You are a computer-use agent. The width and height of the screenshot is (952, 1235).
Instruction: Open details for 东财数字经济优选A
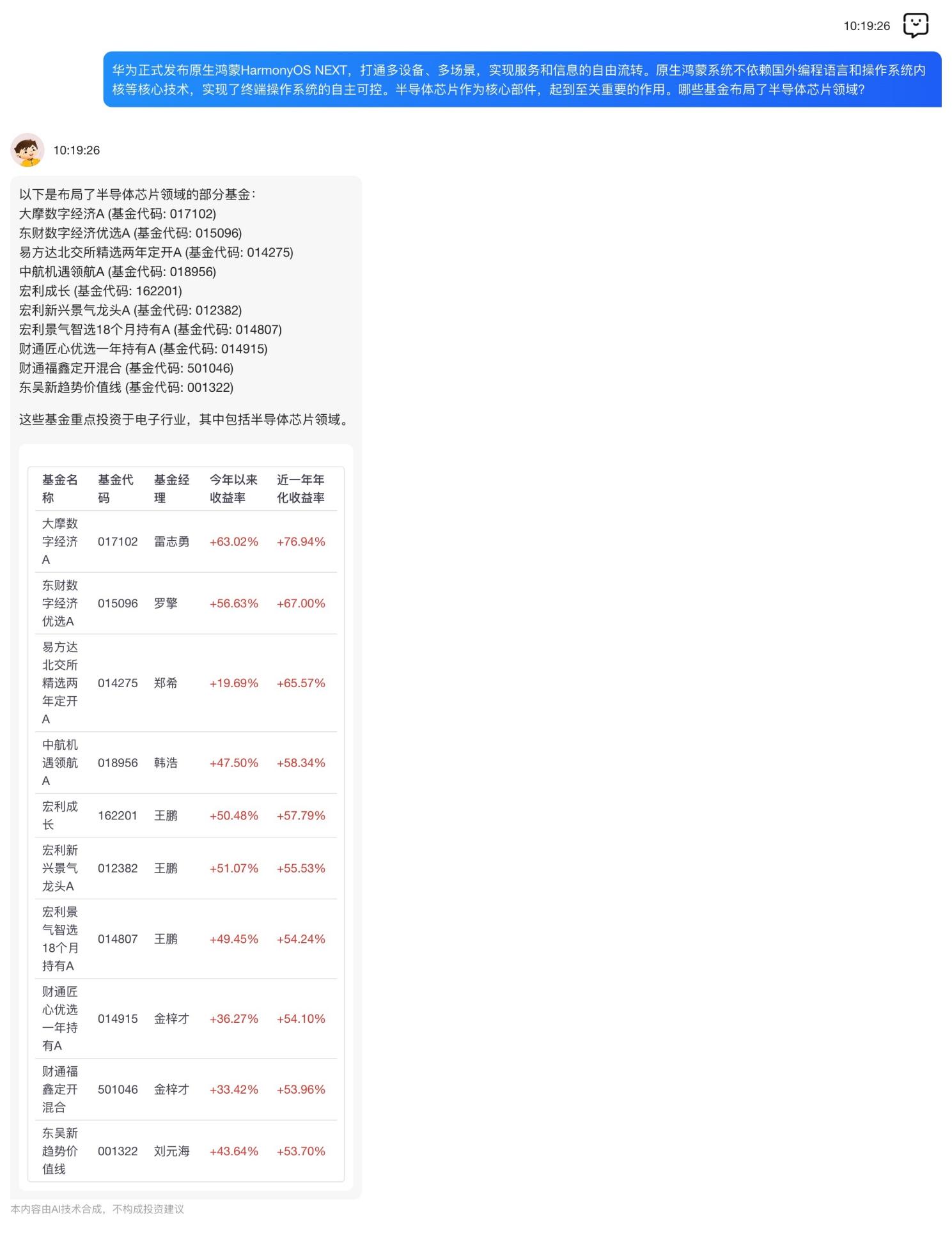[60, 603]
